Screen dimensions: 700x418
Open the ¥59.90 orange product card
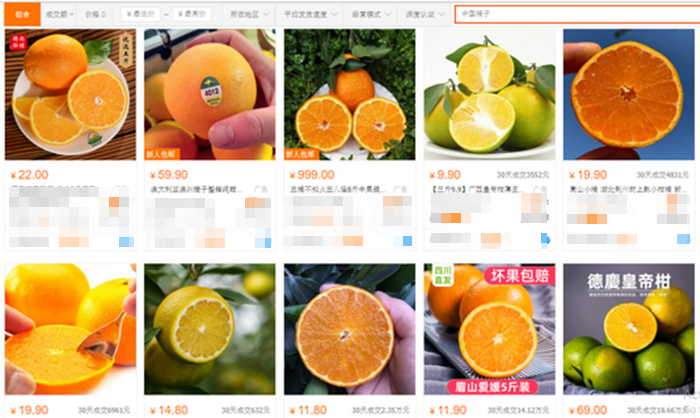point(209,94)
